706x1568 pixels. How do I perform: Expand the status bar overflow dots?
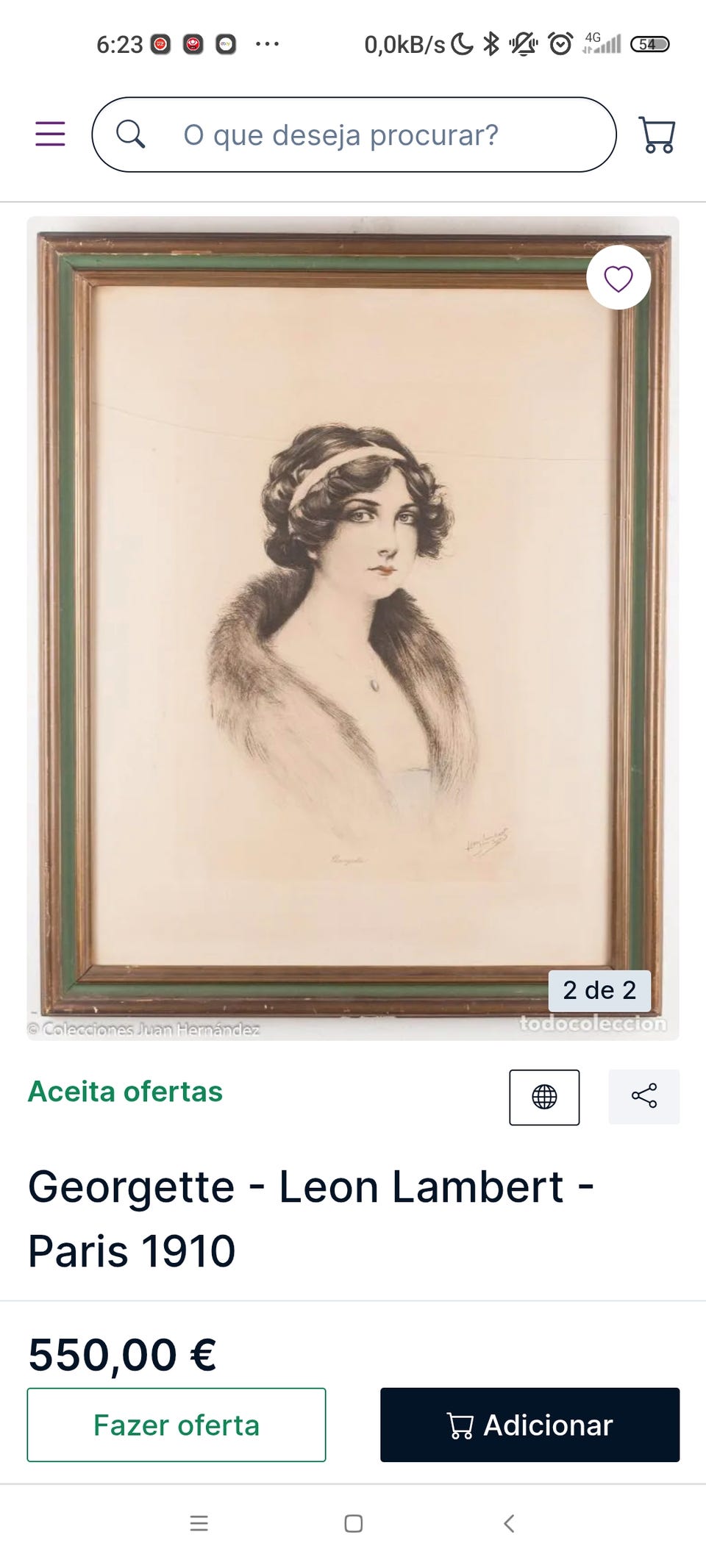[x=268, y=43]
